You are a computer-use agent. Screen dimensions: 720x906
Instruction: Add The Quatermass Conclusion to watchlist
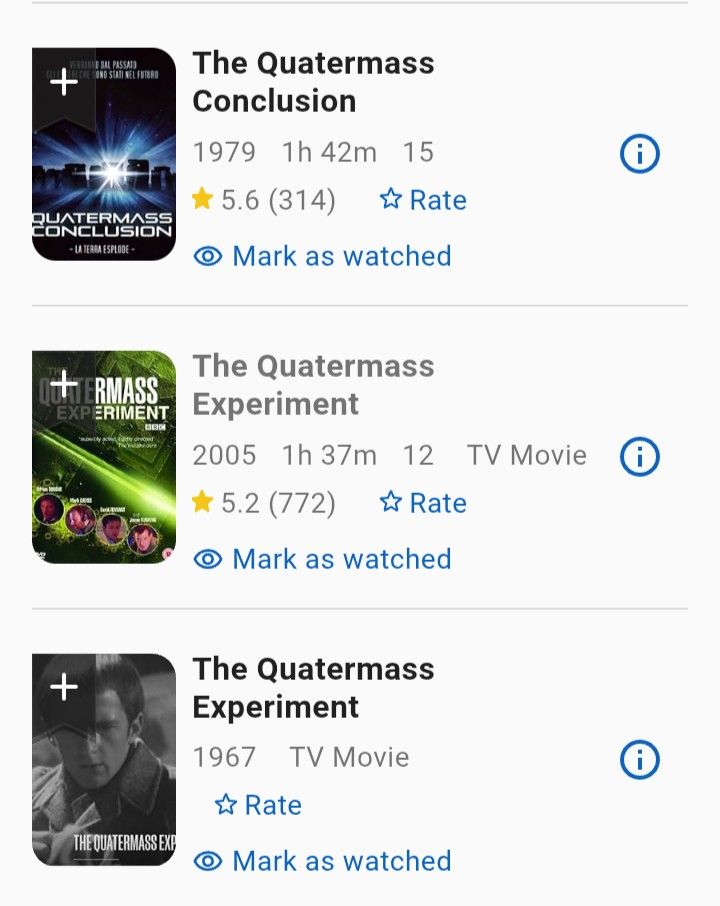[x=64, y=82]
